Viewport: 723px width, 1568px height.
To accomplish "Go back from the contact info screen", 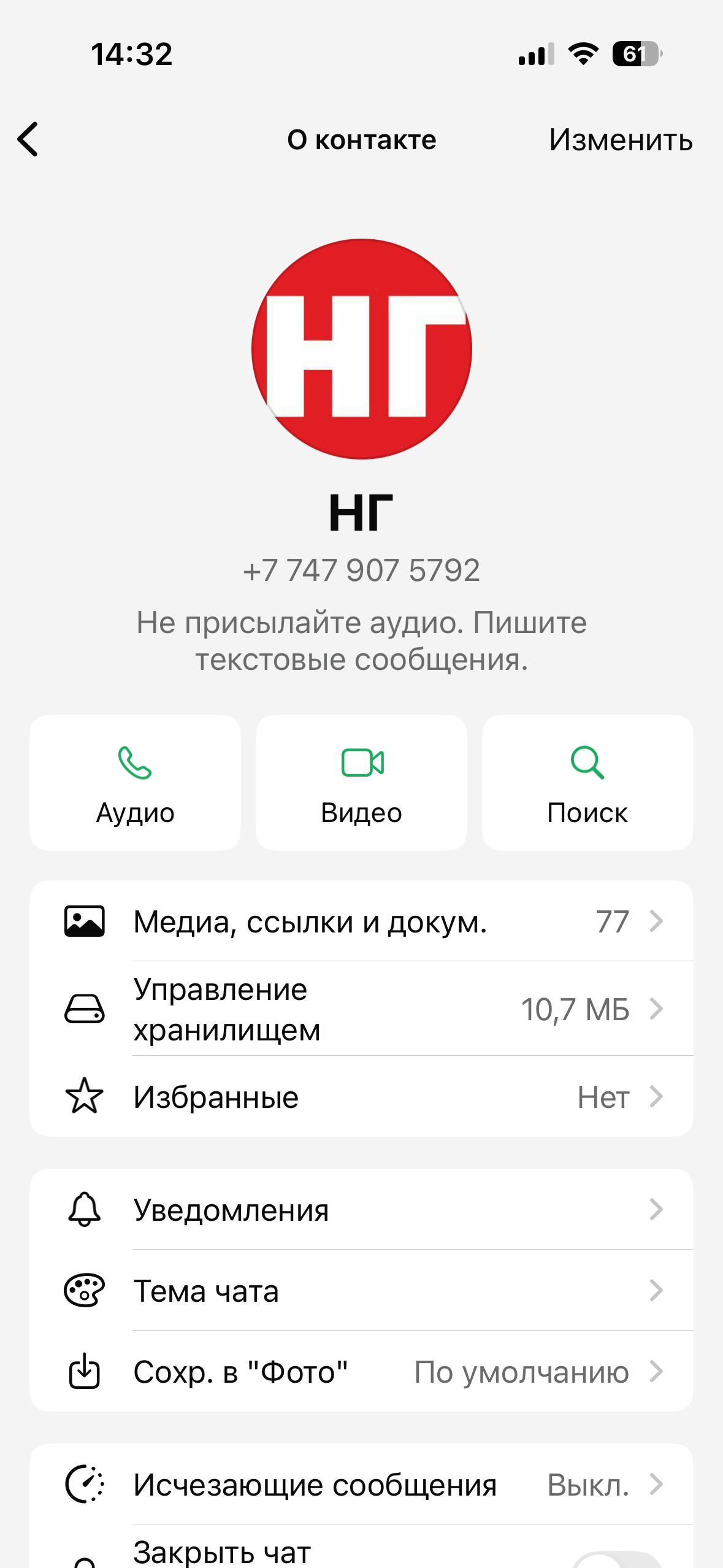I will (x=28, y=139).
